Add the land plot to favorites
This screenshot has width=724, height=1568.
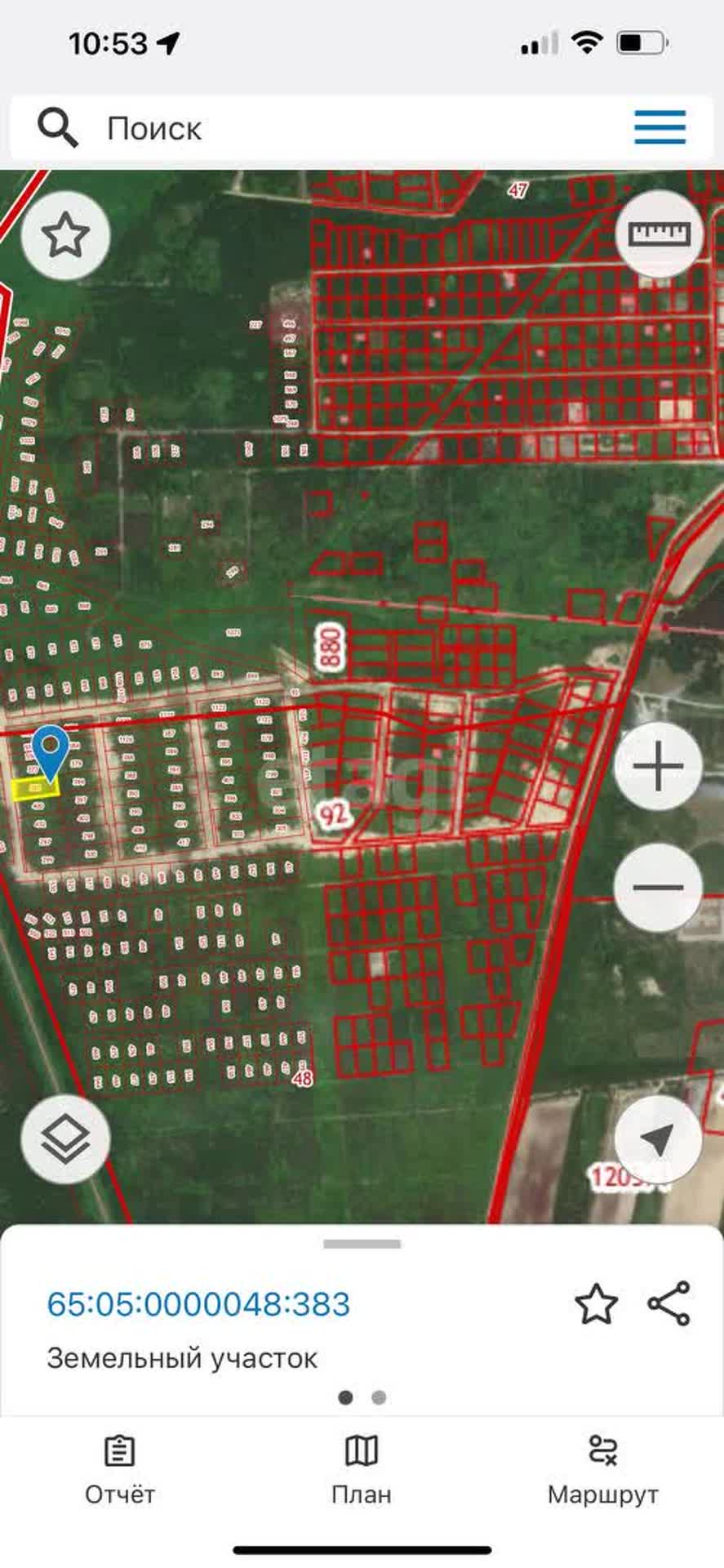click(597, 1303)
